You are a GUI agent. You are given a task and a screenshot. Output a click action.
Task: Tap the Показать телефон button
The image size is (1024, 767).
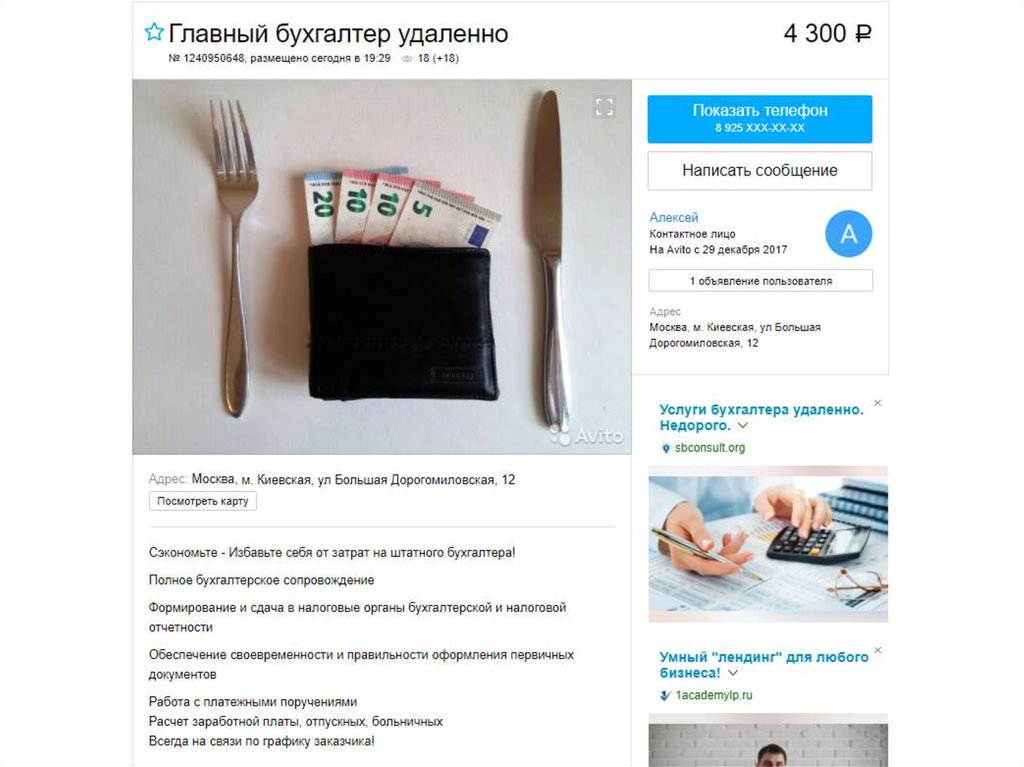[x=759, y=118]
